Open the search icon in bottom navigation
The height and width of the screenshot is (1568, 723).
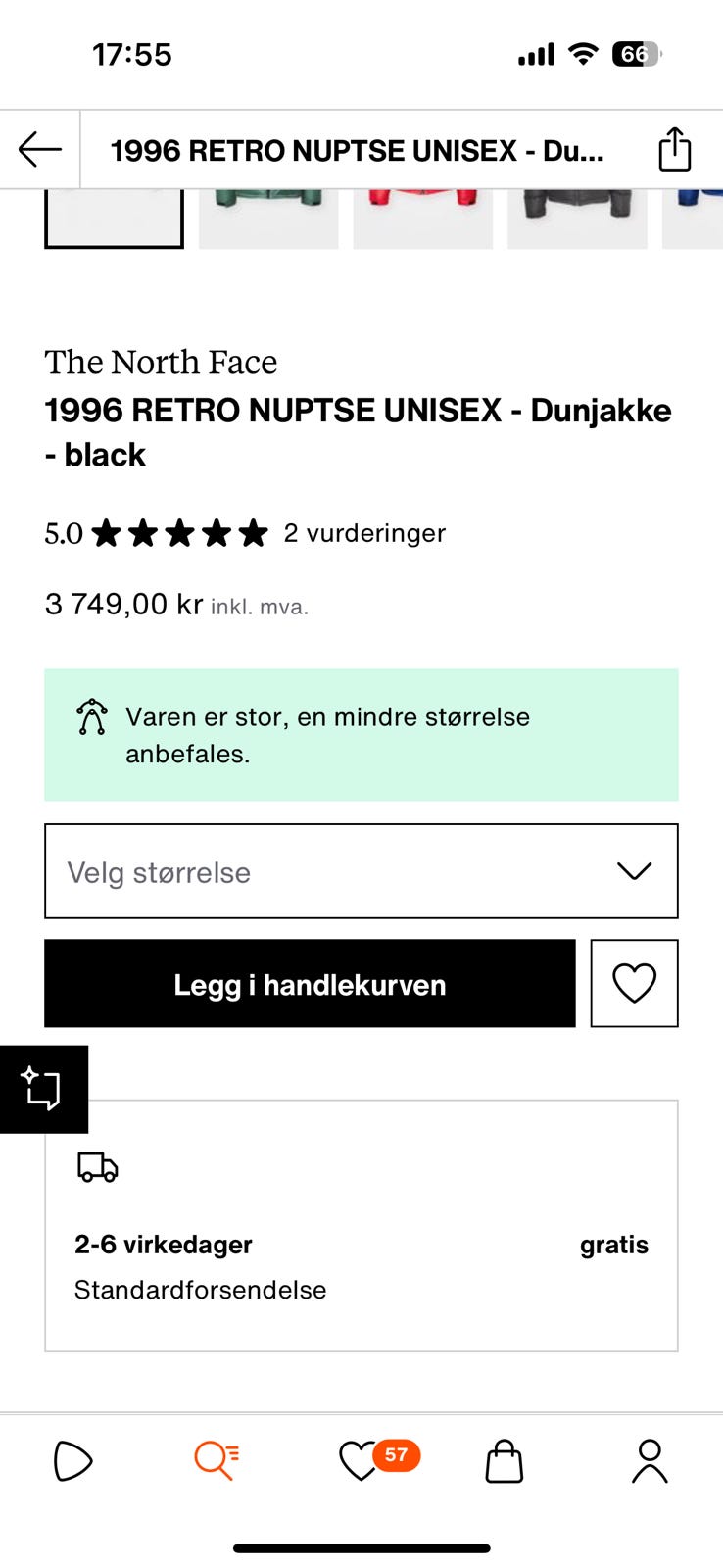click(x=215, y=1460)
